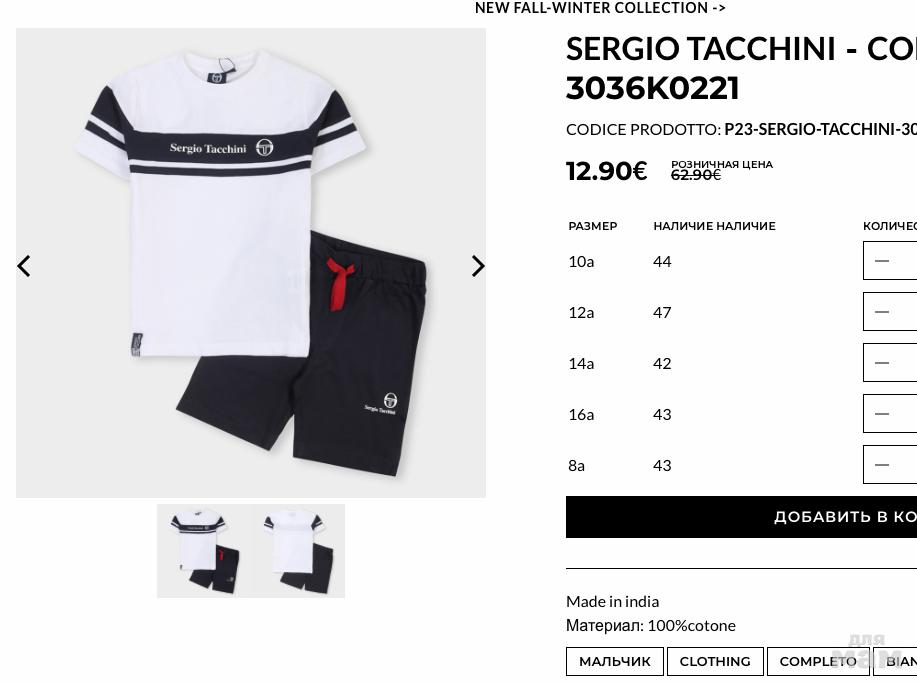917x683 pixels.
Task: Select the second product thumbnail
Action: (298, 551)
